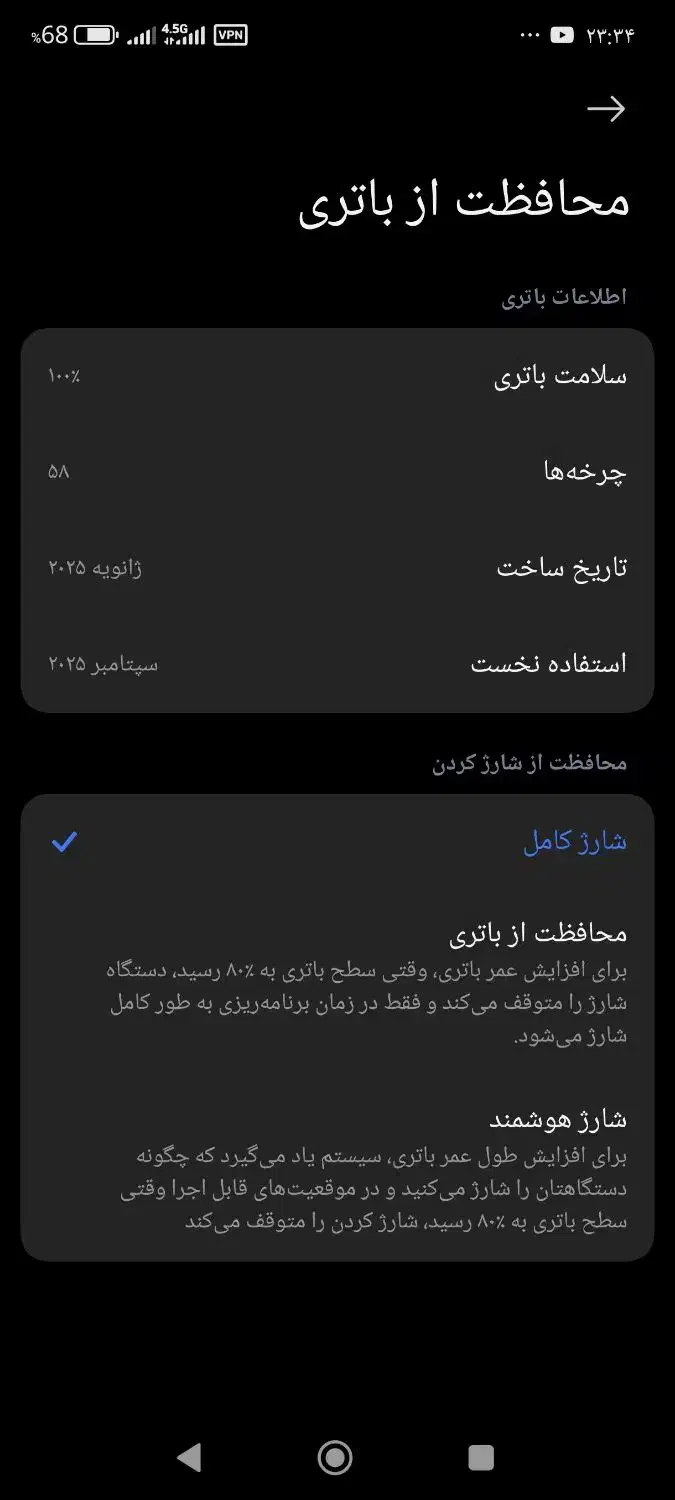Go back using the top arrow

point(605,109)
